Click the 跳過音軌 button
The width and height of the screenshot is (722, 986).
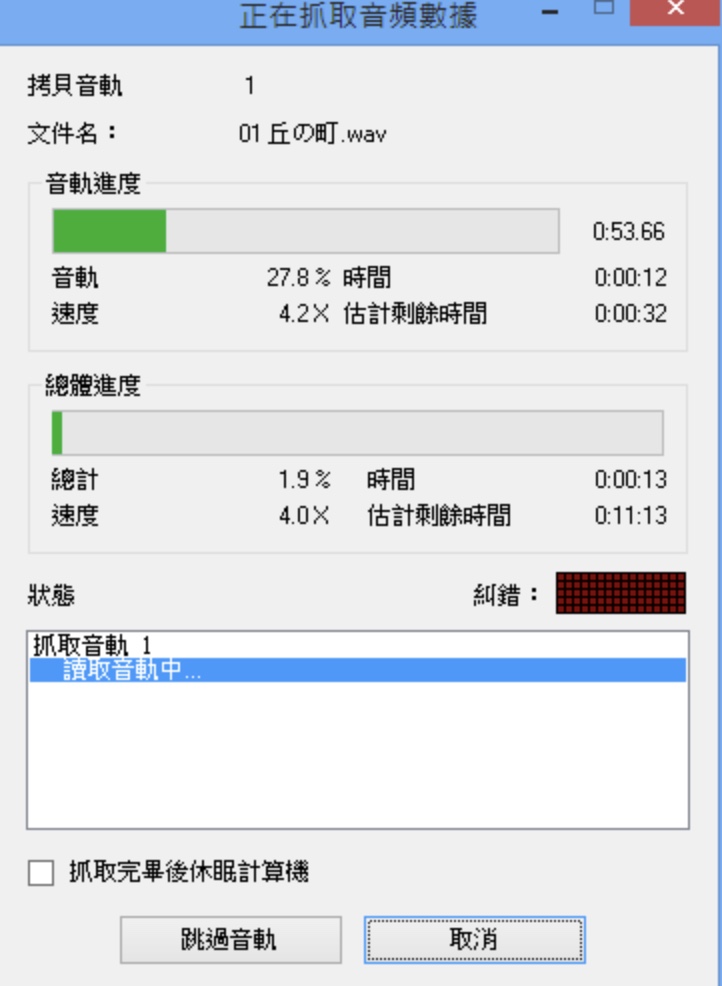pos(231,940)
